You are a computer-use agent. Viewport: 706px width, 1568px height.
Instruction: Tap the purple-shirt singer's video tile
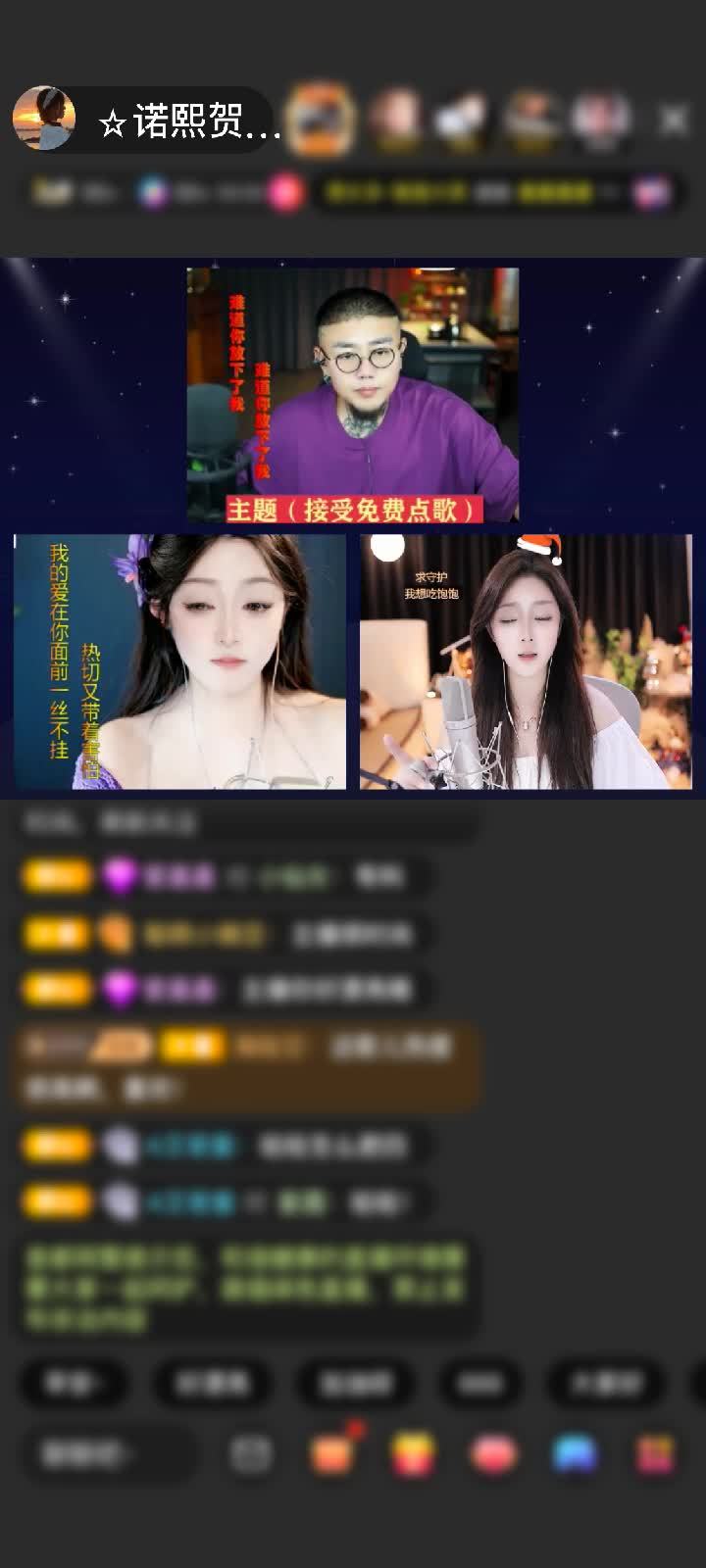[x=352, y=394]
